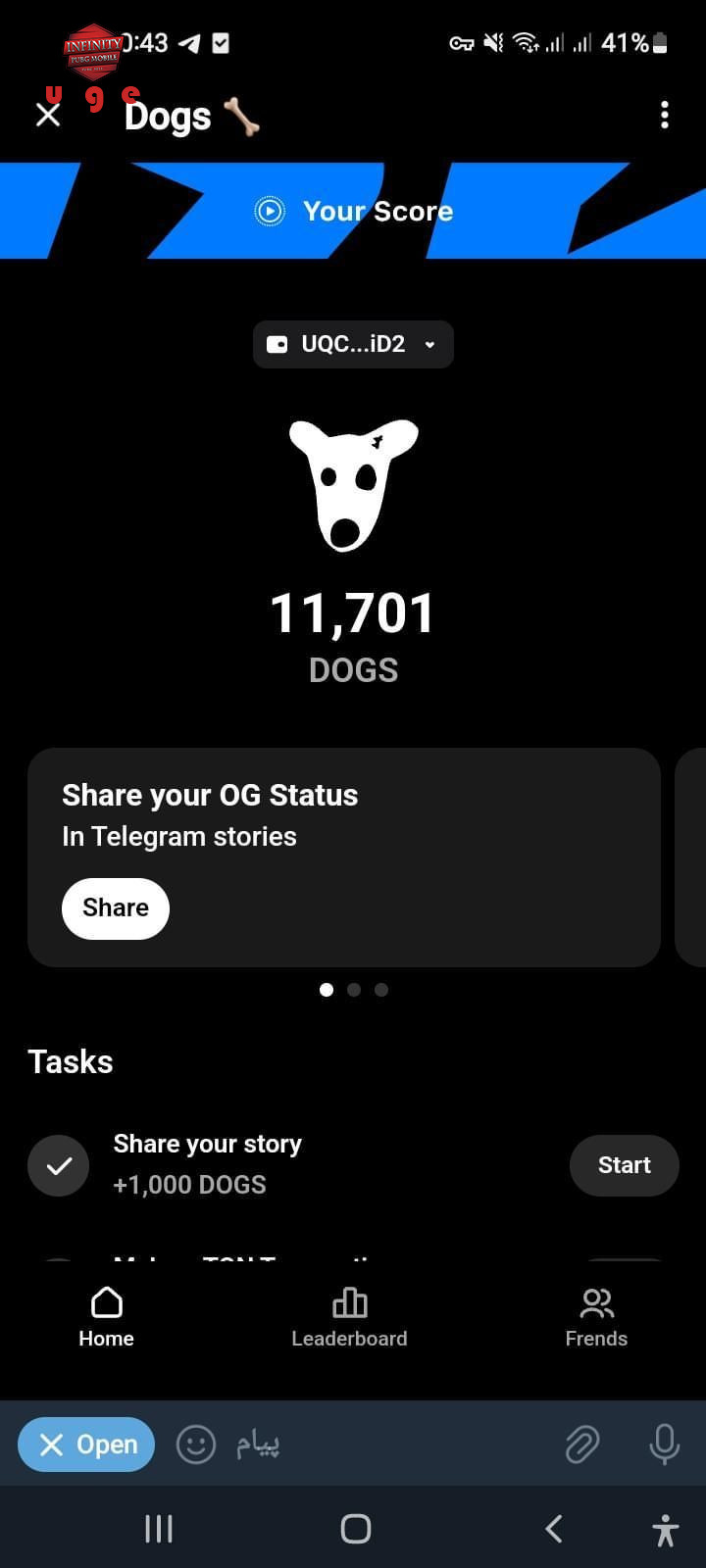Image resolution: width=706 pixels, height=1568 pixels.
Task: Switch to the Leaderboard tab
Action: coord(349,1318)
